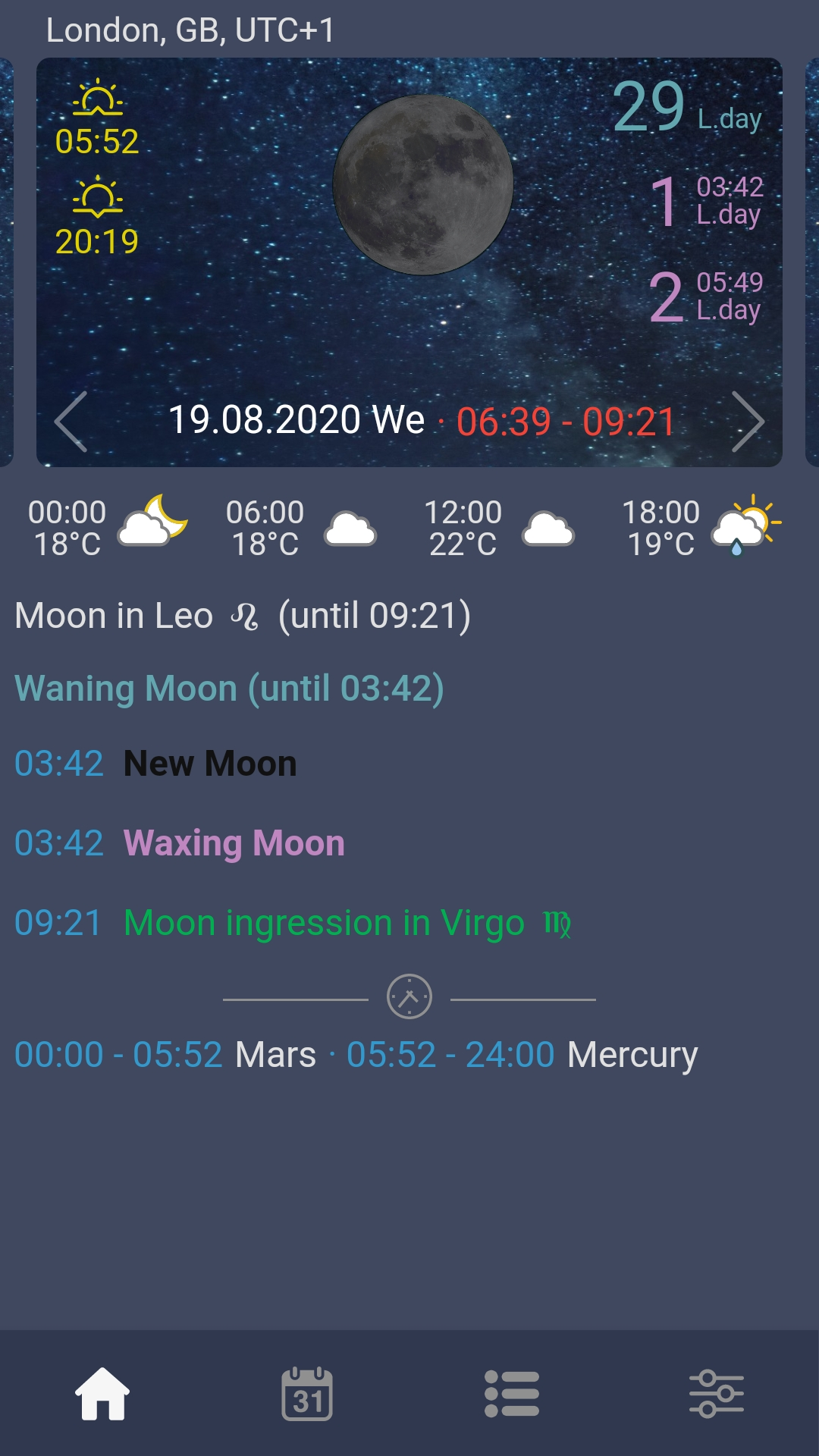
Task: Advance to next day with right chevron
Action: [x=749, y=422]
